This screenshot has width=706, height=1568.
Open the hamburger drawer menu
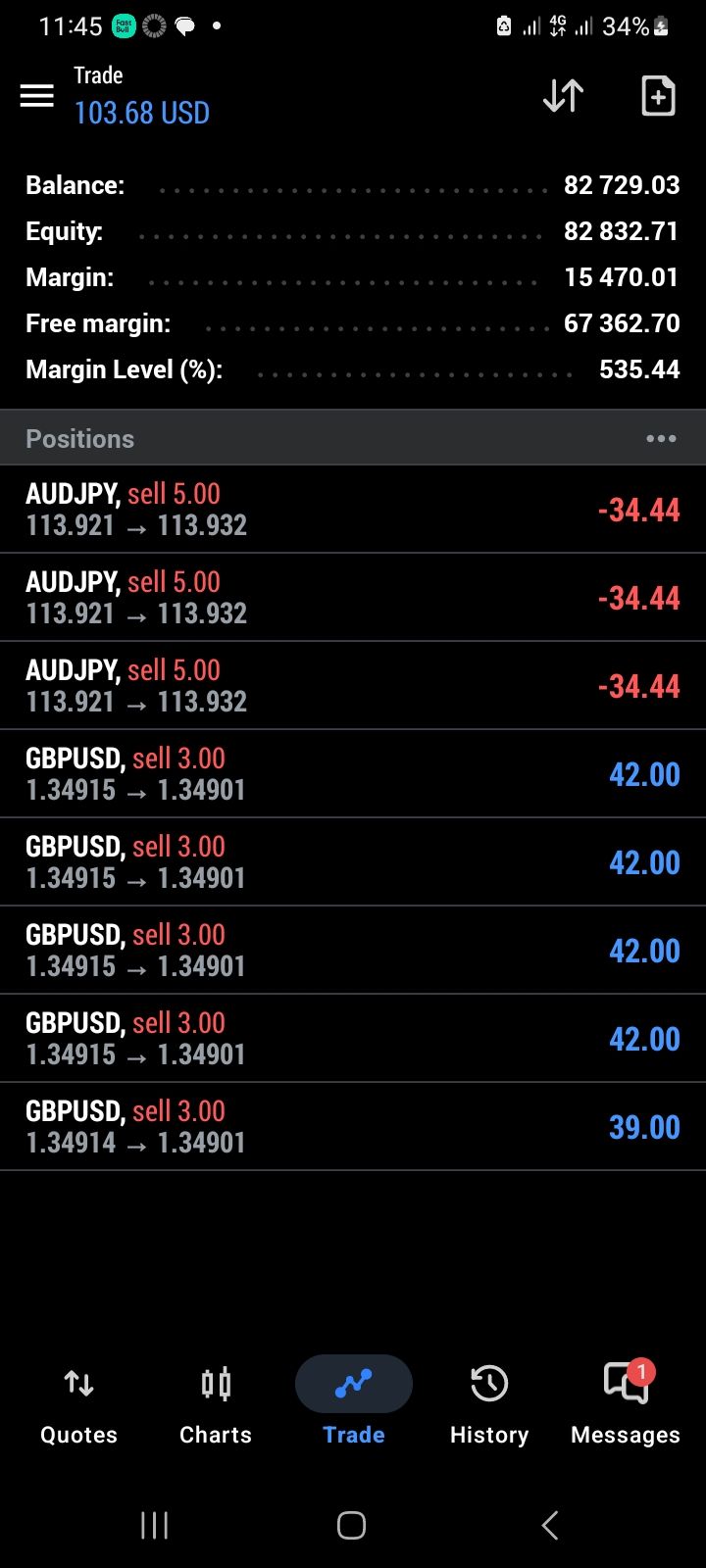pos(37,96)
